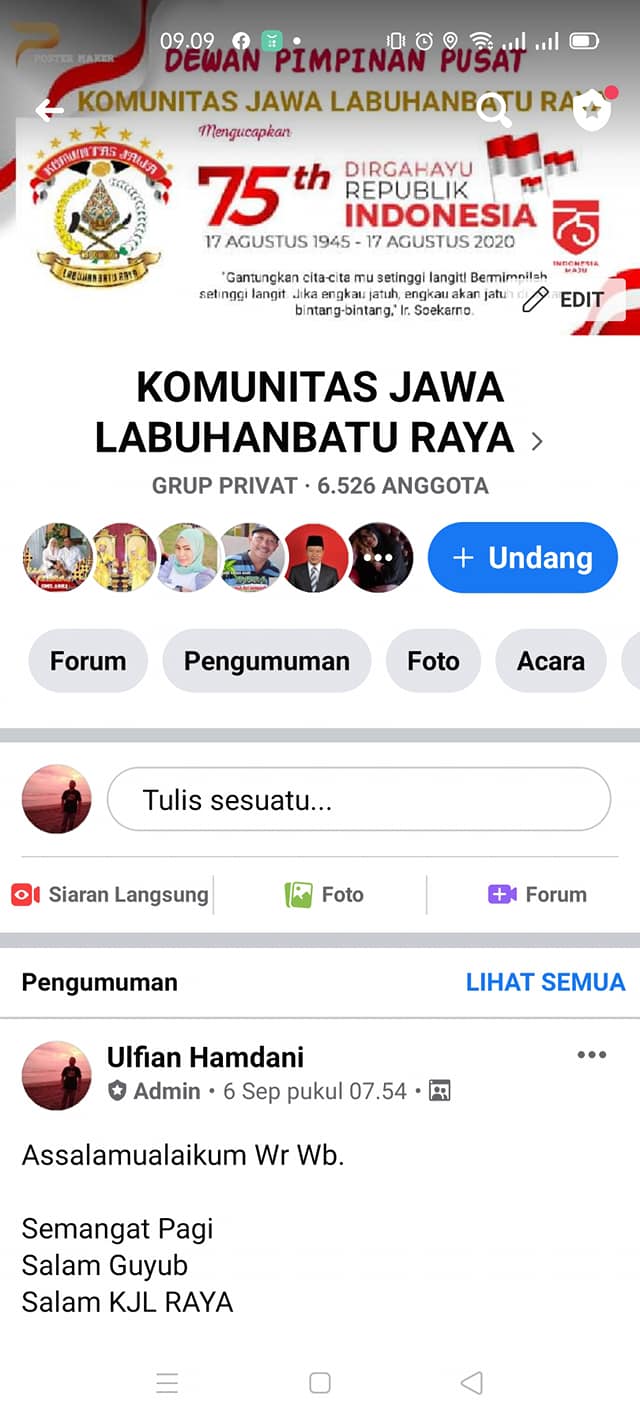
Task: Edit the group cover photo
Action: coord(566,299)
